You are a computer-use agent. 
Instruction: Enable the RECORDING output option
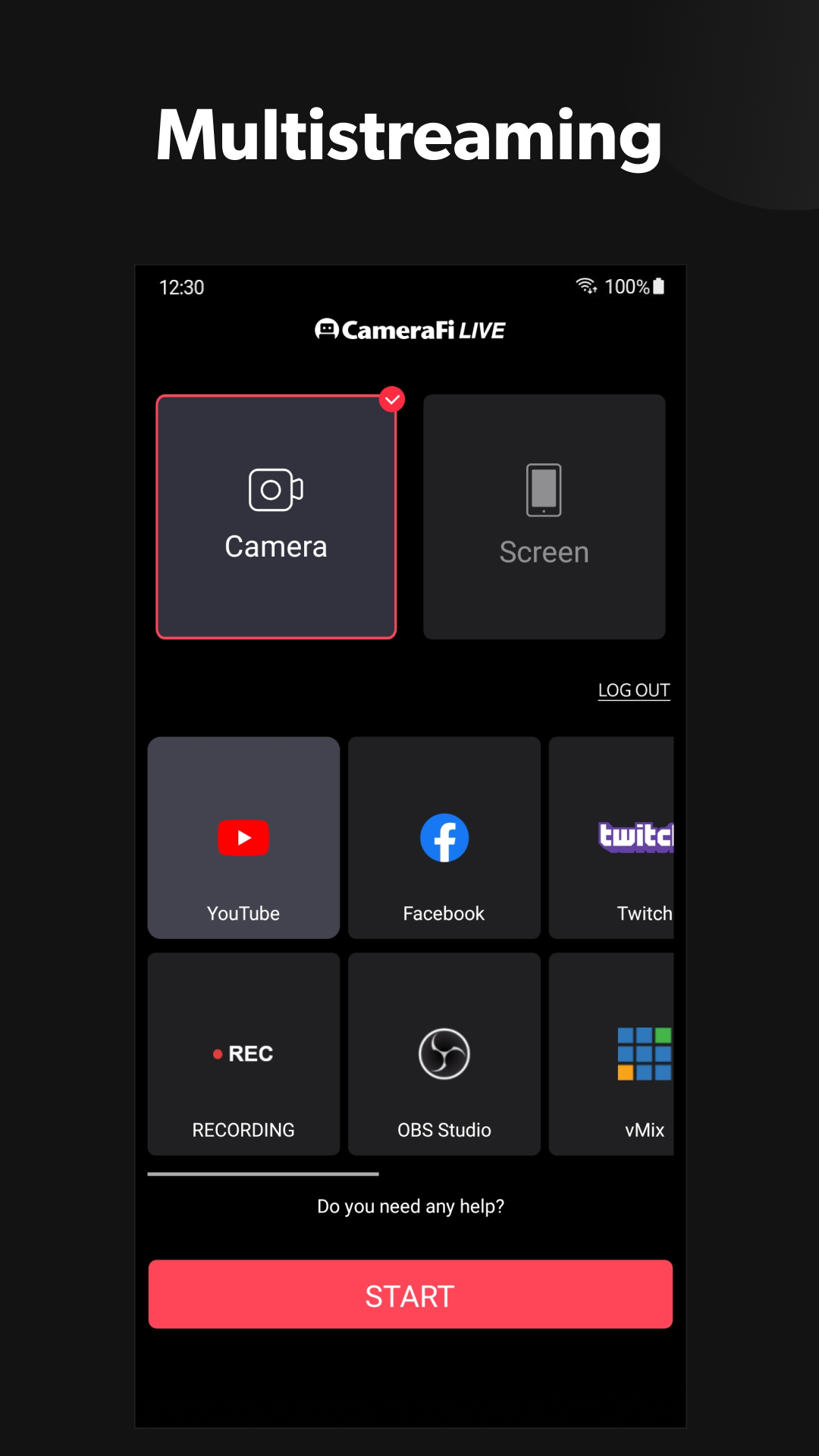pos(243,1053)
